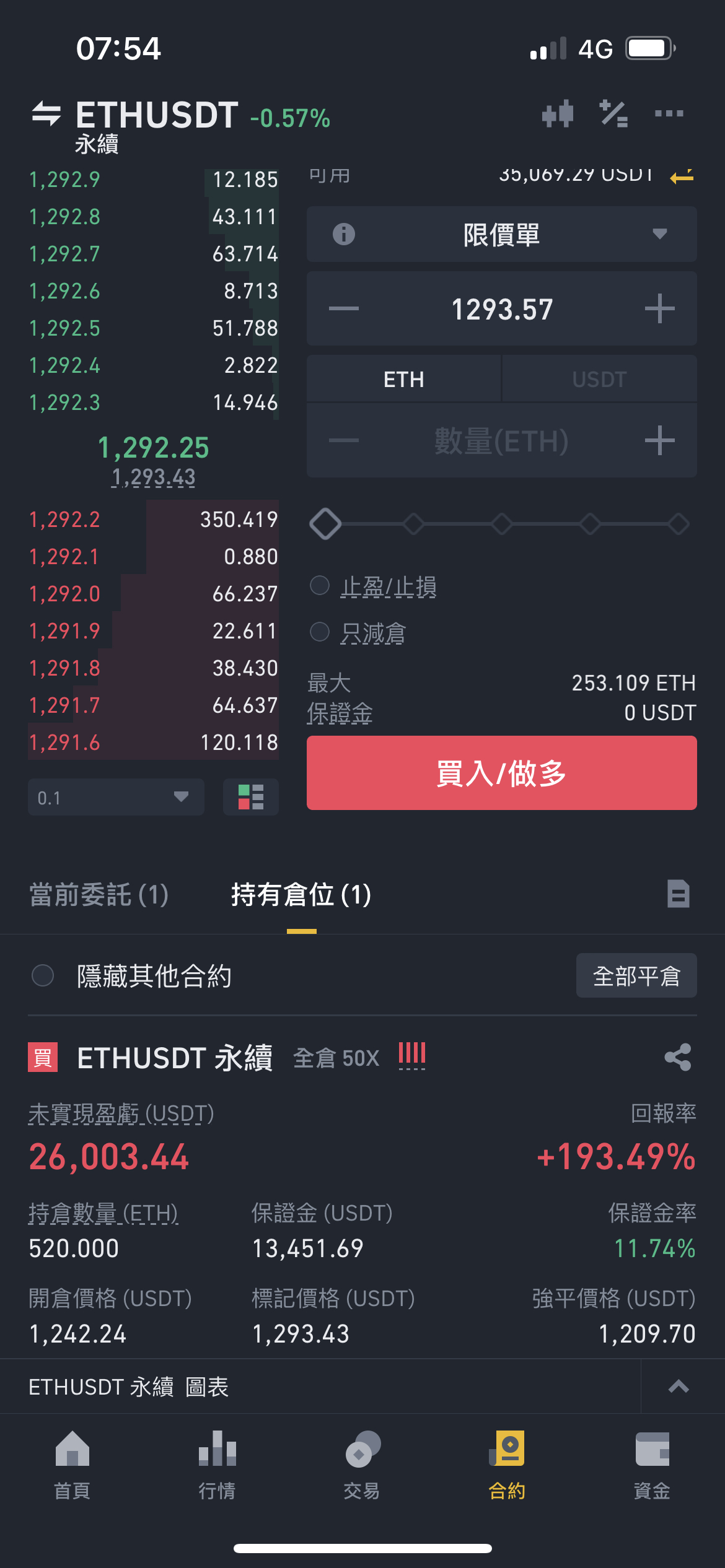Image resolution: width=725 pixels, height=1568 pixels.
Task: Tap 買入/做多 buy long button
Action: (x=502, y=773)
